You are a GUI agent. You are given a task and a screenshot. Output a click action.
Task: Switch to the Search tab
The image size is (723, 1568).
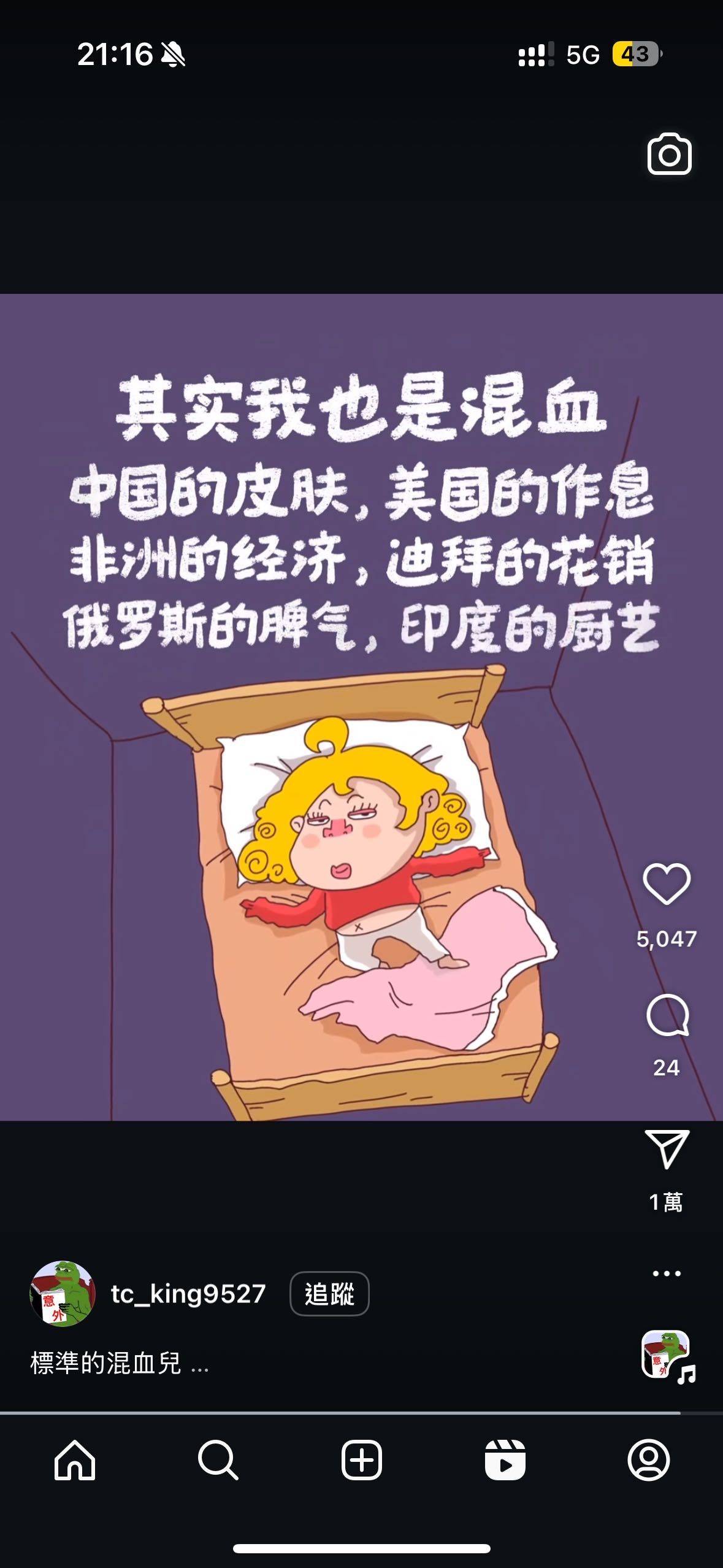(218, 1460)
